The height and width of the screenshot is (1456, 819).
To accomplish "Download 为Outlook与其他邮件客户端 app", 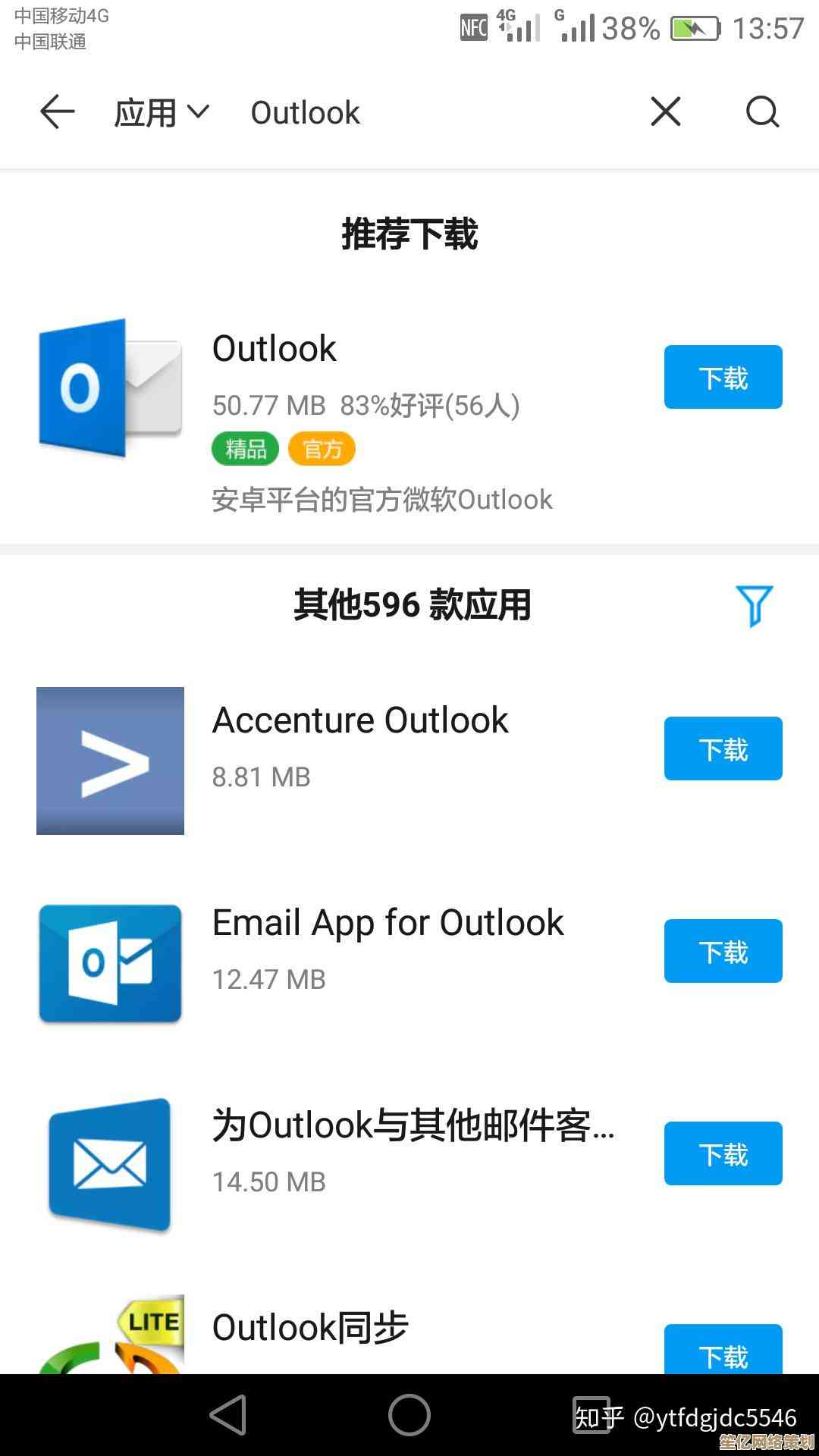I will pos(723,1153).
